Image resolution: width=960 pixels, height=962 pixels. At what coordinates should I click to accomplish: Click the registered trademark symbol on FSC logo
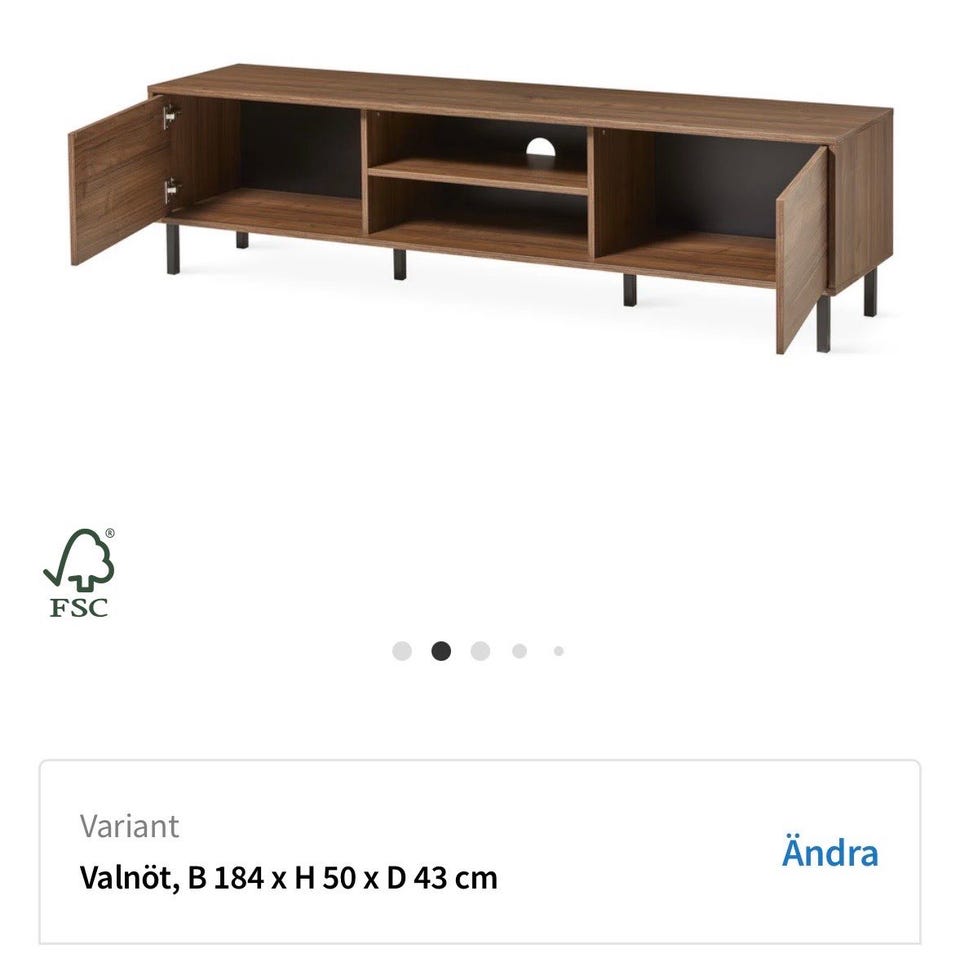click(x=111, y=534)
